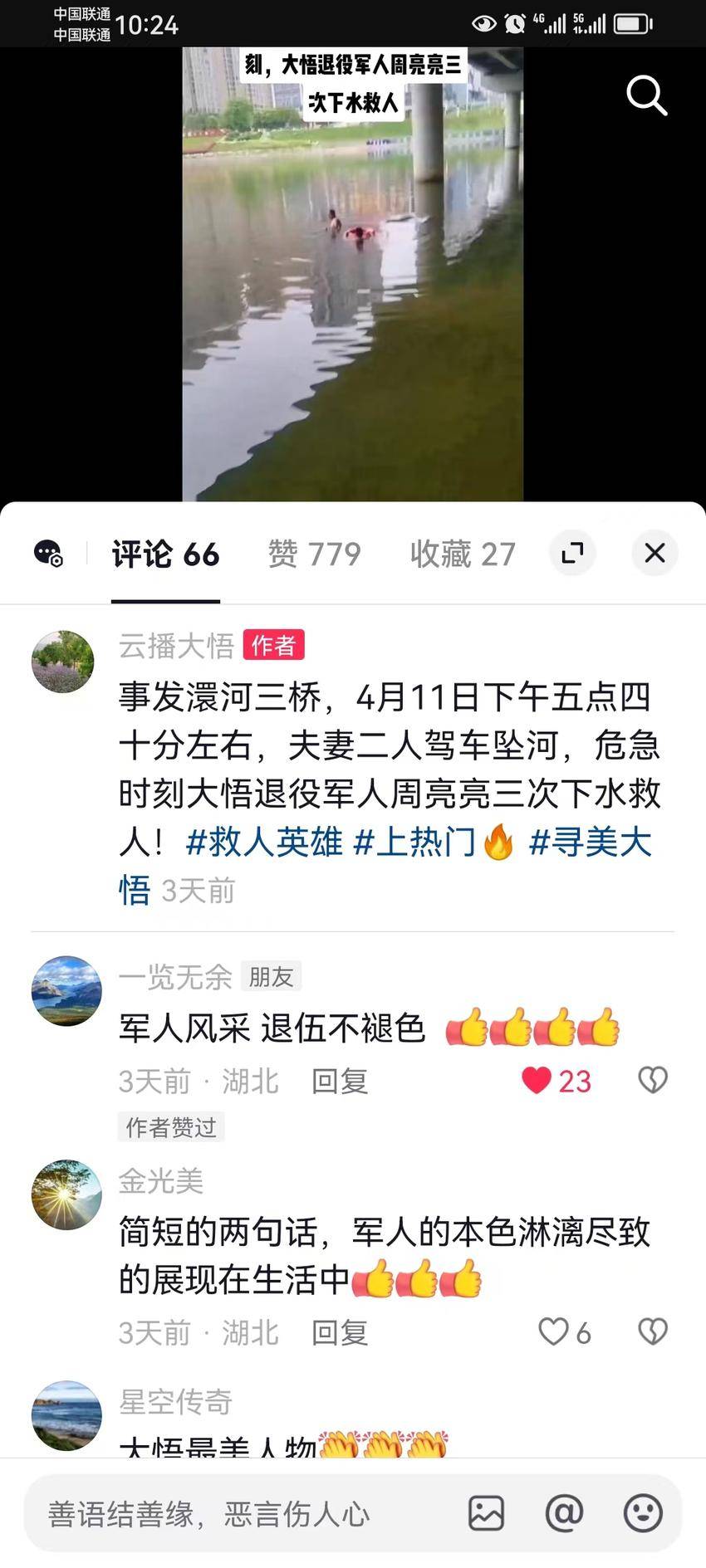Viewport: 706px width, 1568px height.
Task: Switch to the 收藏 27 tab
Action: pyautogui.click(x=463, y=554)
